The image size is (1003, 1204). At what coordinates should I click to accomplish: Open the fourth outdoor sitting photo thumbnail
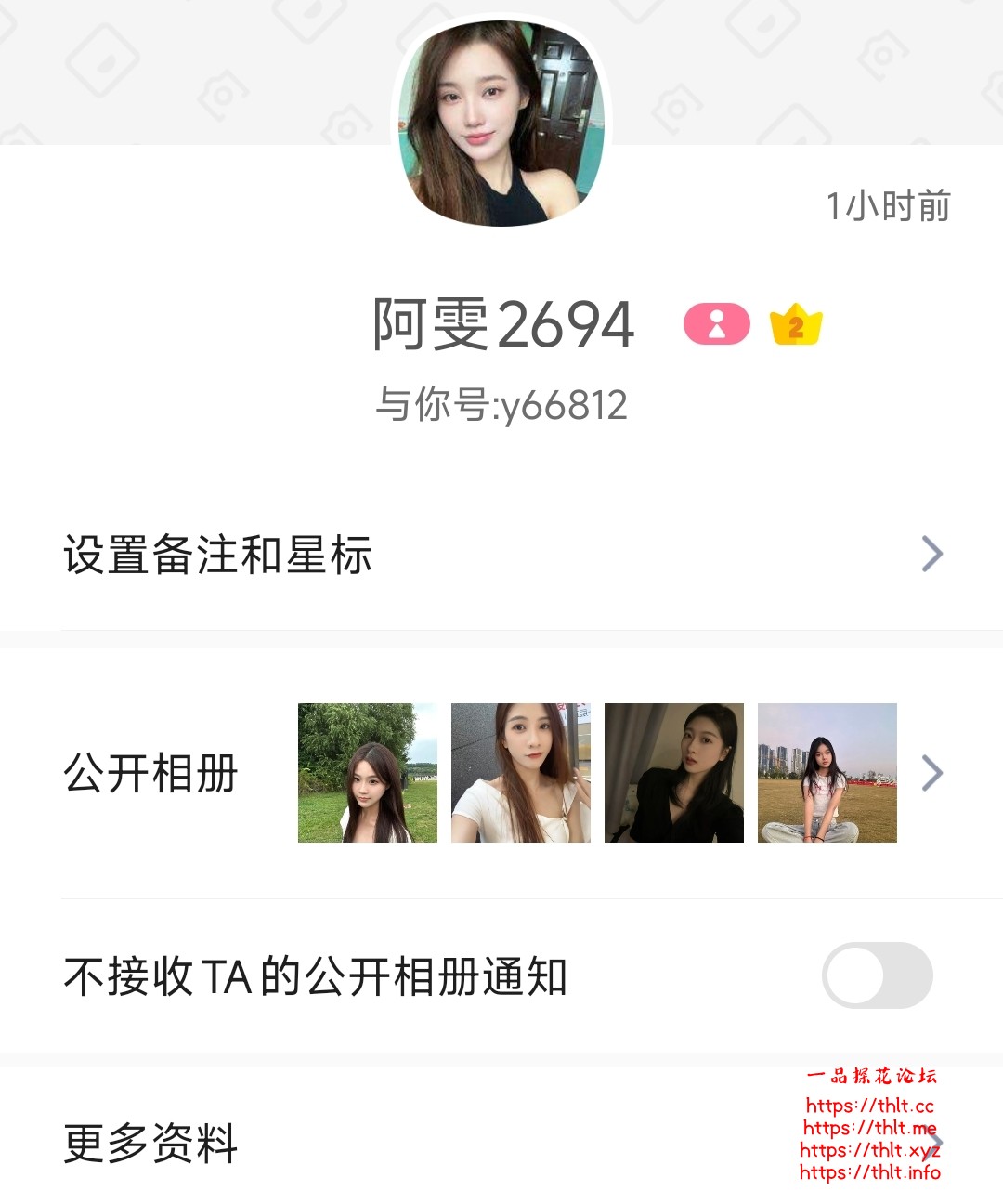tap(827, 771)
